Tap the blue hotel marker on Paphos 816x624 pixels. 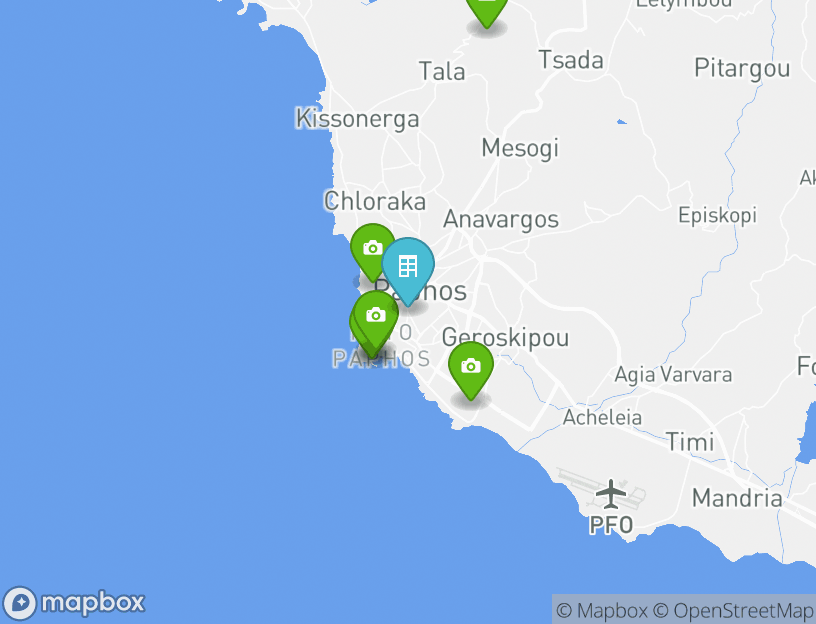[408, 266]
